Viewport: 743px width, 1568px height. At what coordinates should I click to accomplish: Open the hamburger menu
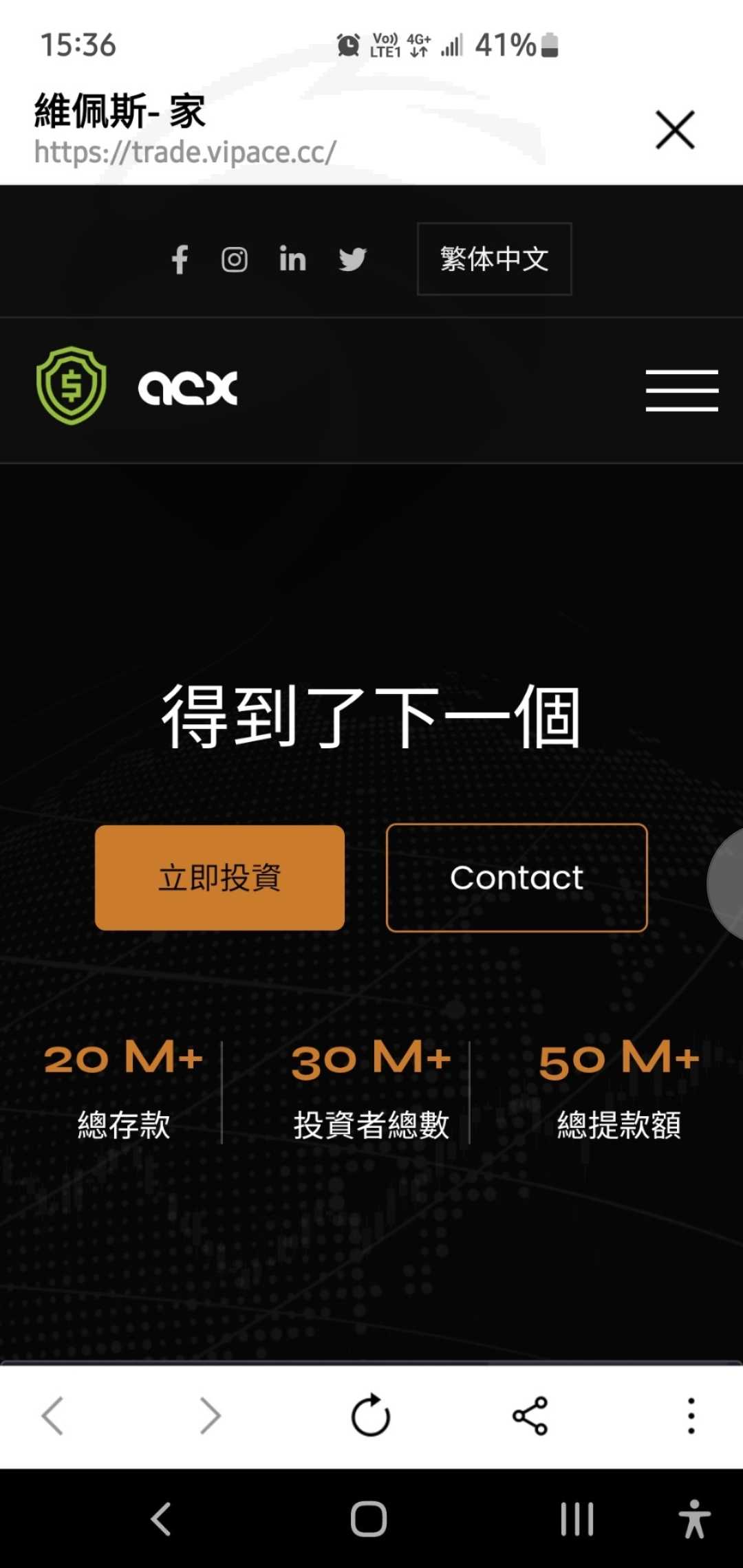click(682, 390)
